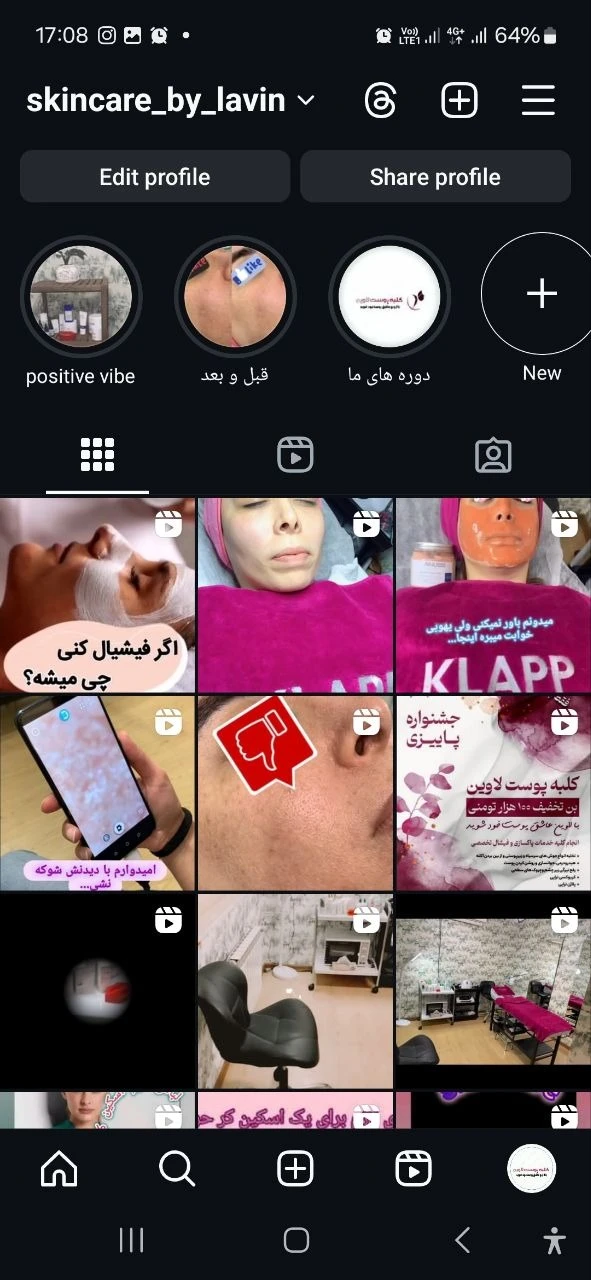Open the Threads icon in the header
The height and width of the screenshot is (1280, 591).
381,101
